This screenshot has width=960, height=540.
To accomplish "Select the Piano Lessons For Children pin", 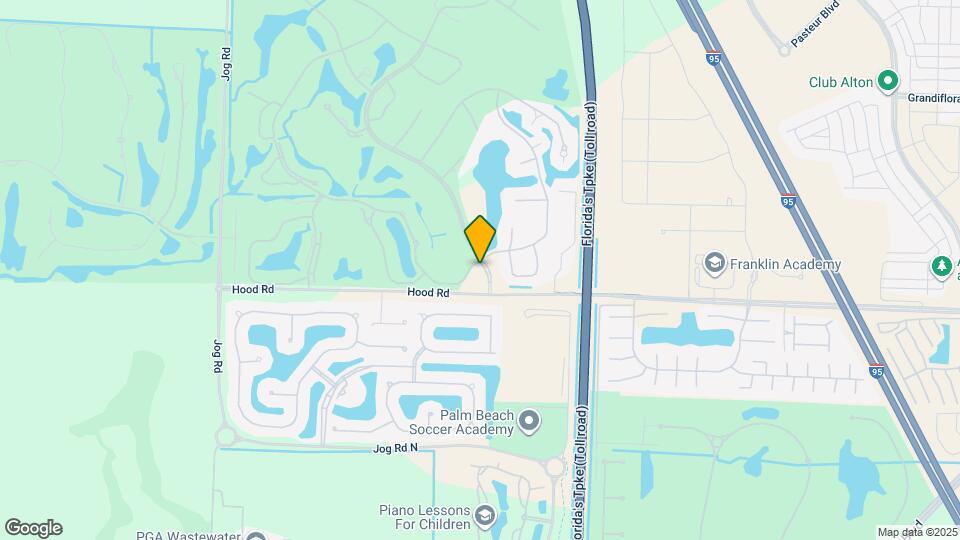I will tap(486, 516).
